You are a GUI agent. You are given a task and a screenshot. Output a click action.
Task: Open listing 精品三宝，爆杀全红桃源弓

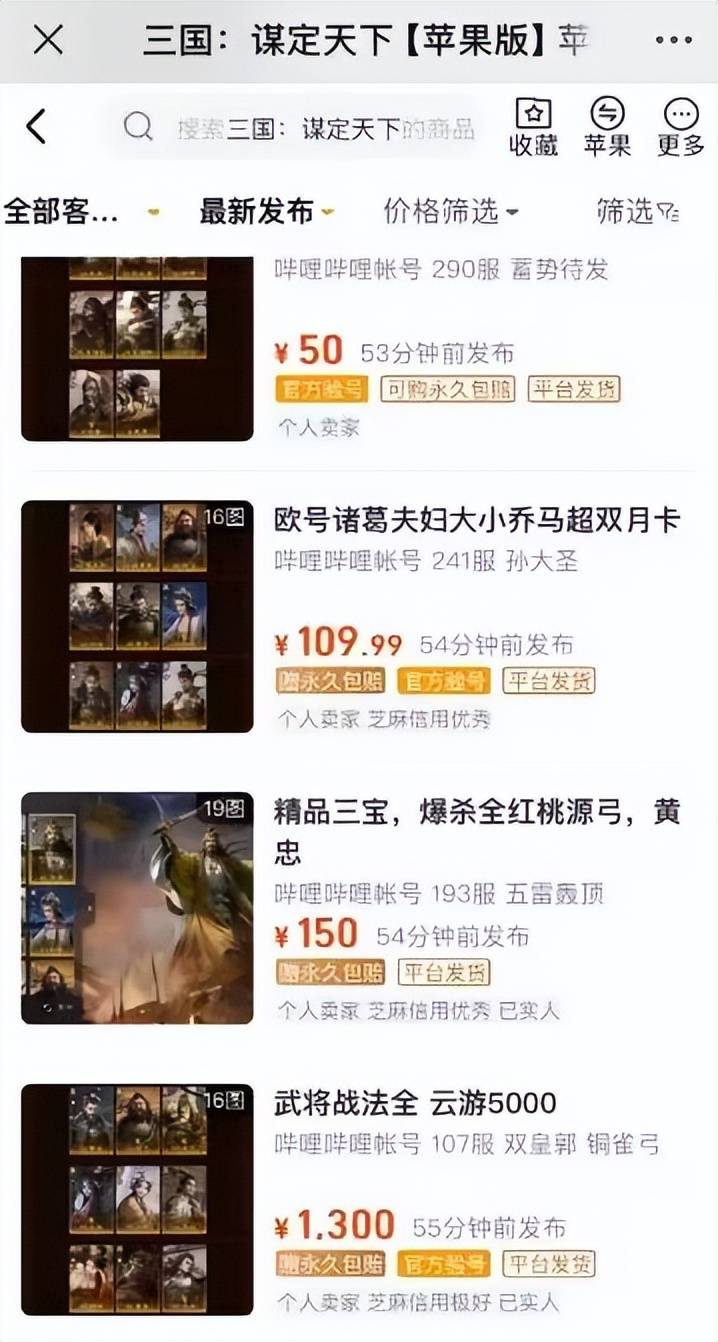click(359, 908)
